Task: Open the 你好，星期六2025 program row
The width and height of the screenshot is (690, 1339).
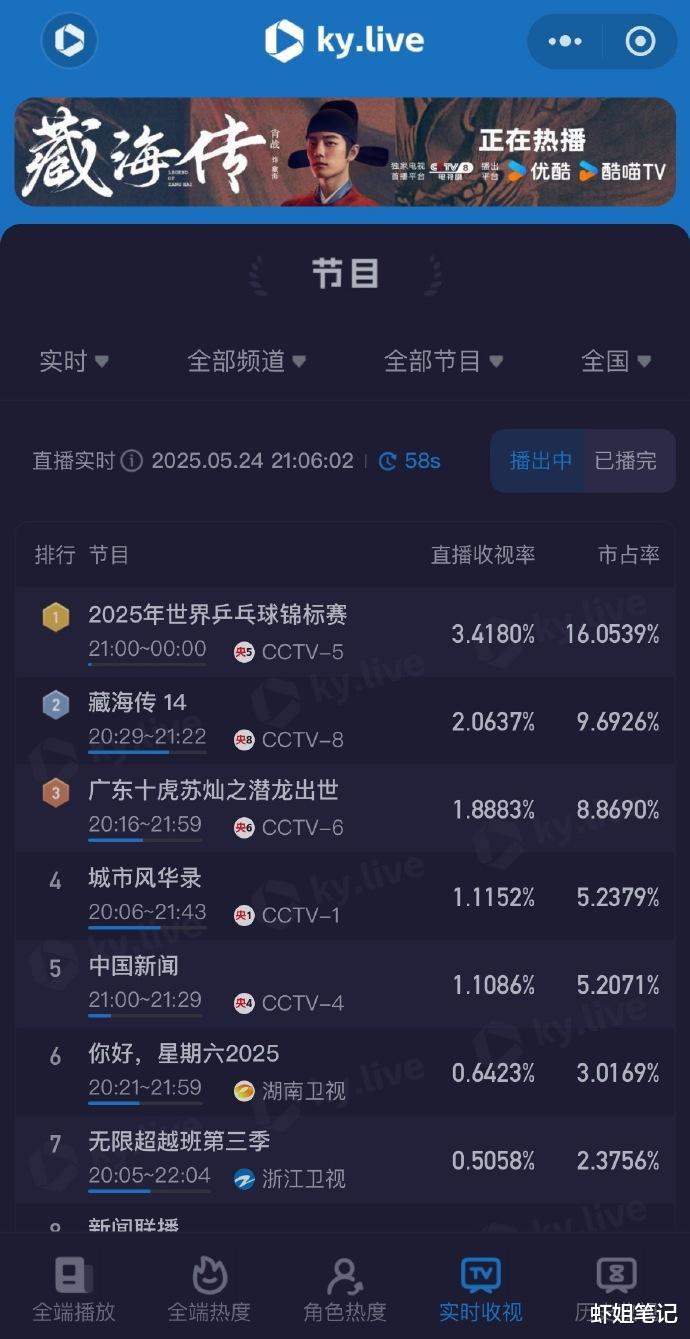Action: coord(345,1073)
